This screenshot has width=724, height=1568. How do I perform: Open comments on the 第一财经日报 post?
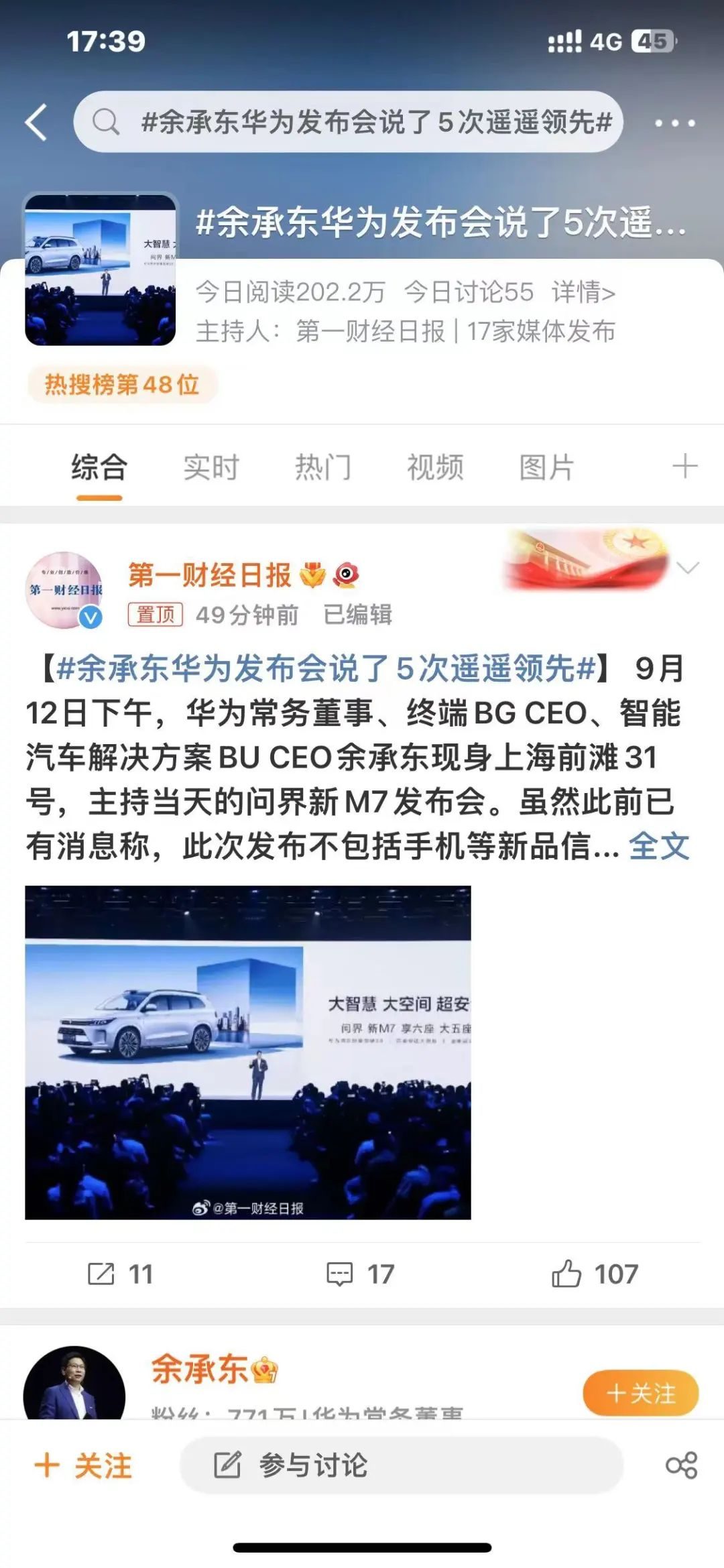361,1274
